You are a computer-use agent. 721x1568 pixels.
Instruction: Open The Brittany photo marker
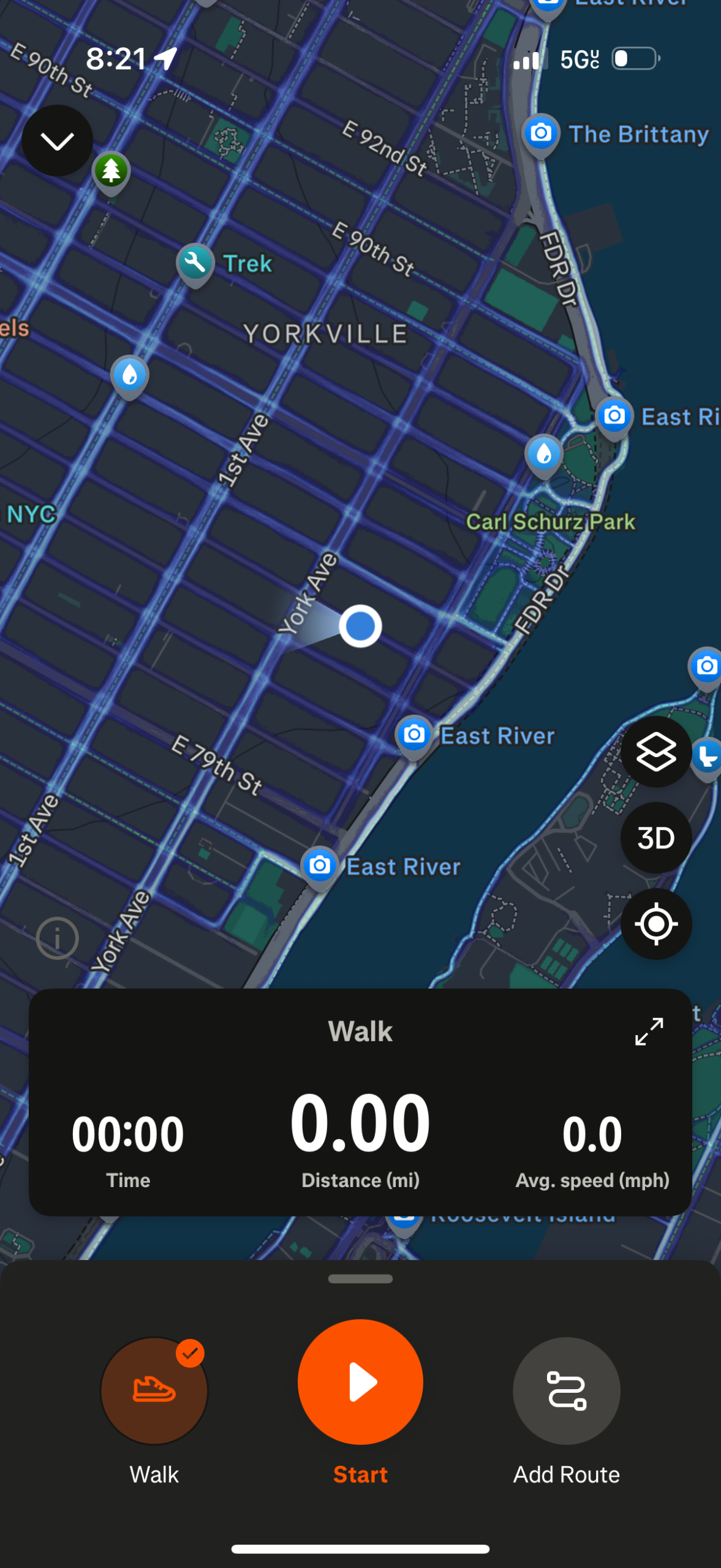[541, 135]
